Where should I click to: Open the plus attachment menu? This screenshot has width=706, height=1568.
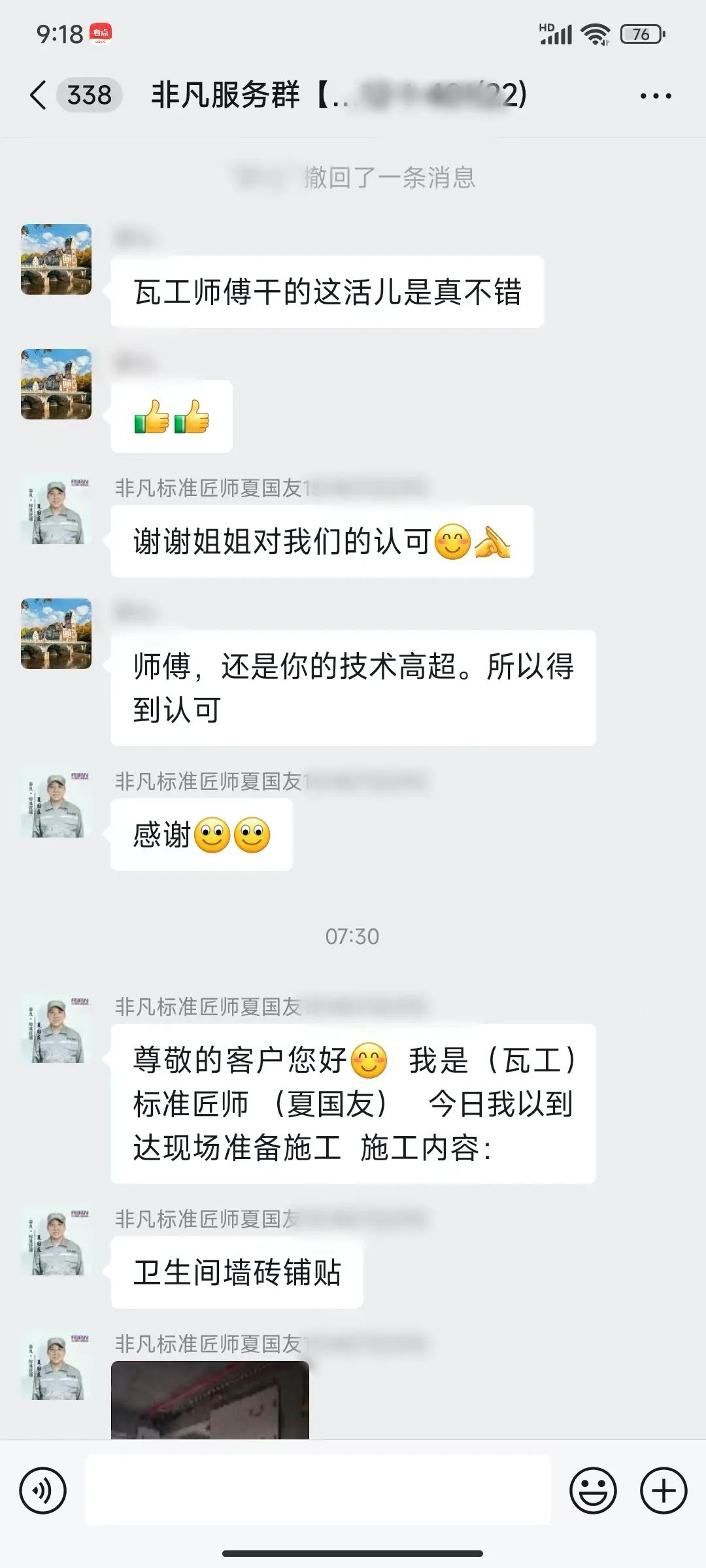coord(664,1491)
